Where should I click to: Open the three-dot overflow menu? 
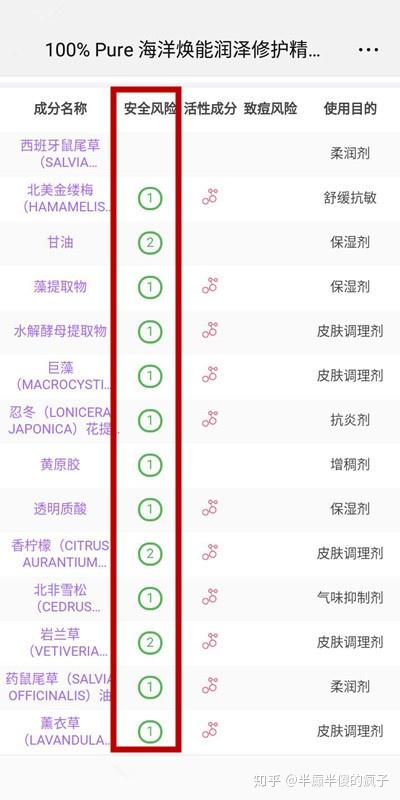(x=368, y=50)
